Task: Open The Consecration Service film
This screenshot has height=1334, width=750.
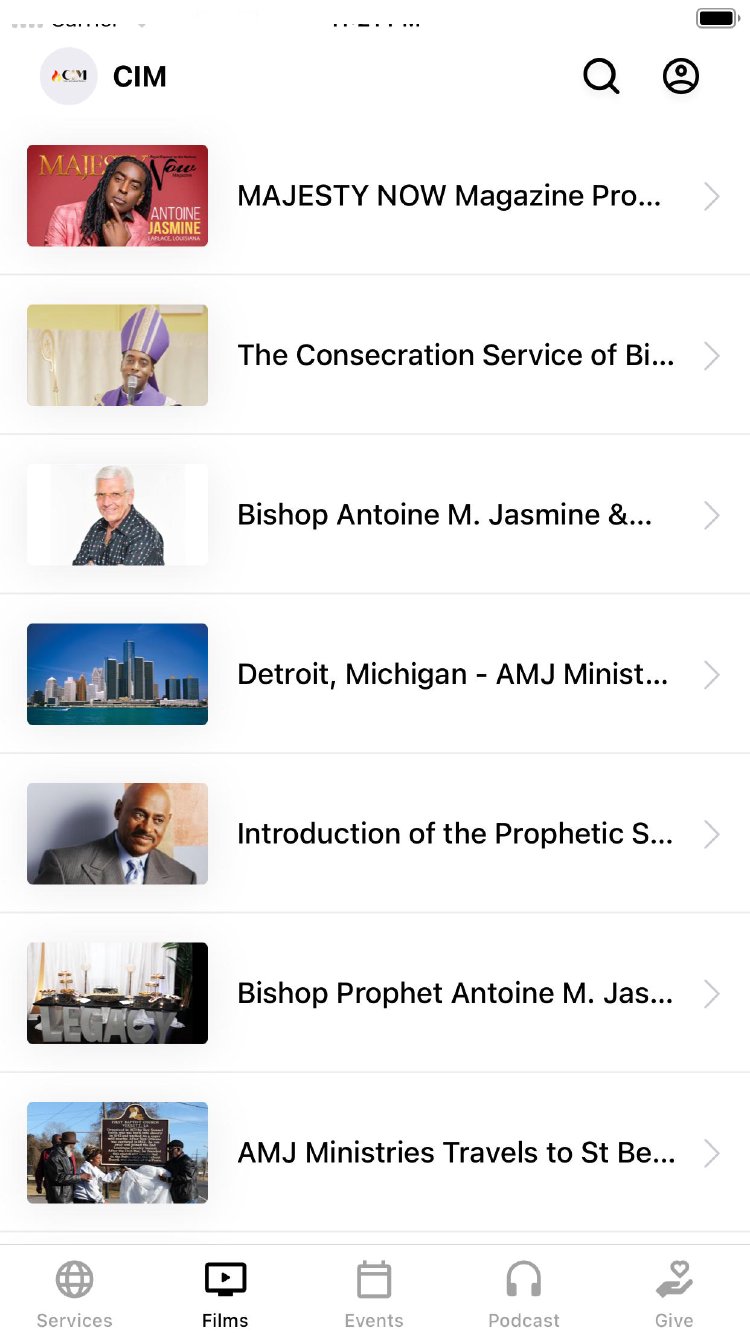Action: tap(455, 355)
